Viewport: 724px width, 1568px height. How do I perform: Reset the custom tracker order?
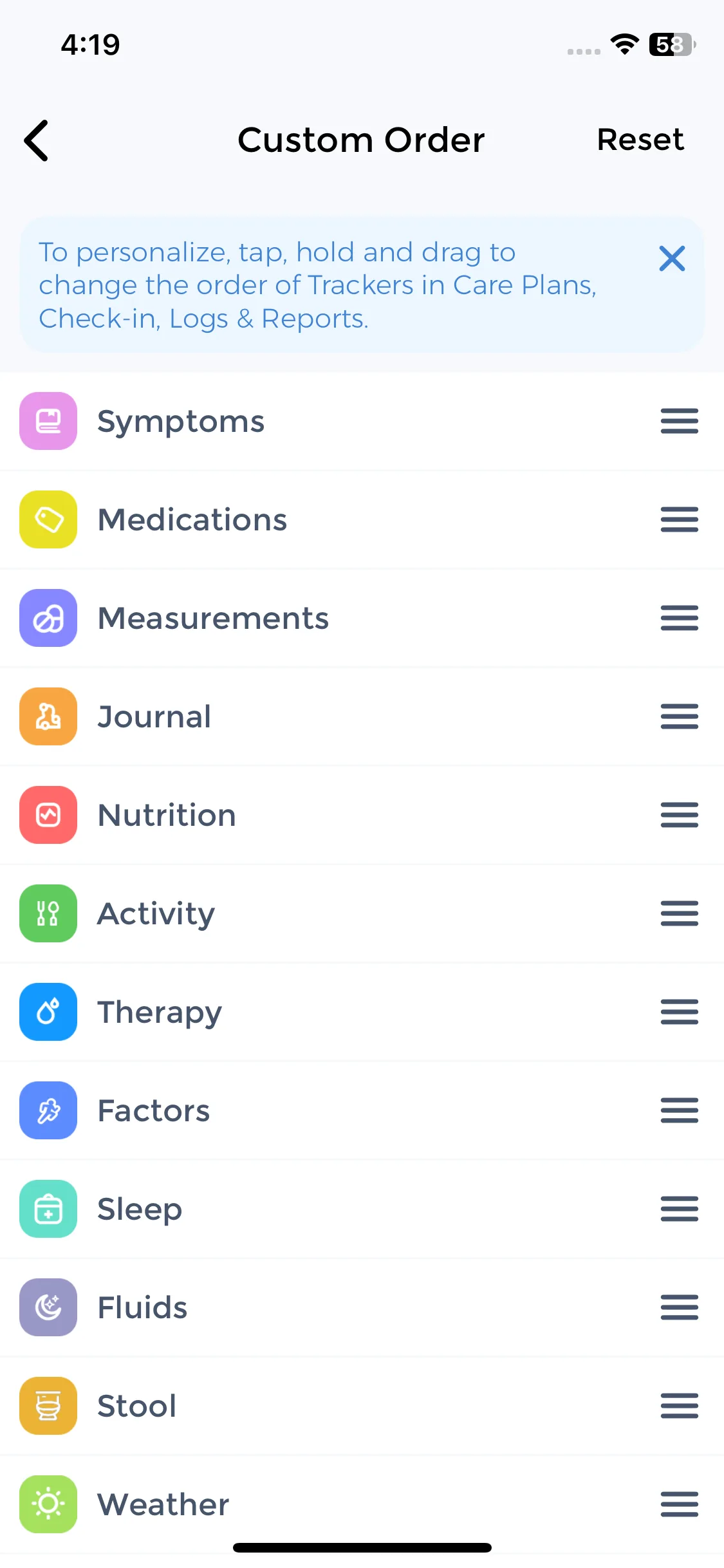[640, 140]
